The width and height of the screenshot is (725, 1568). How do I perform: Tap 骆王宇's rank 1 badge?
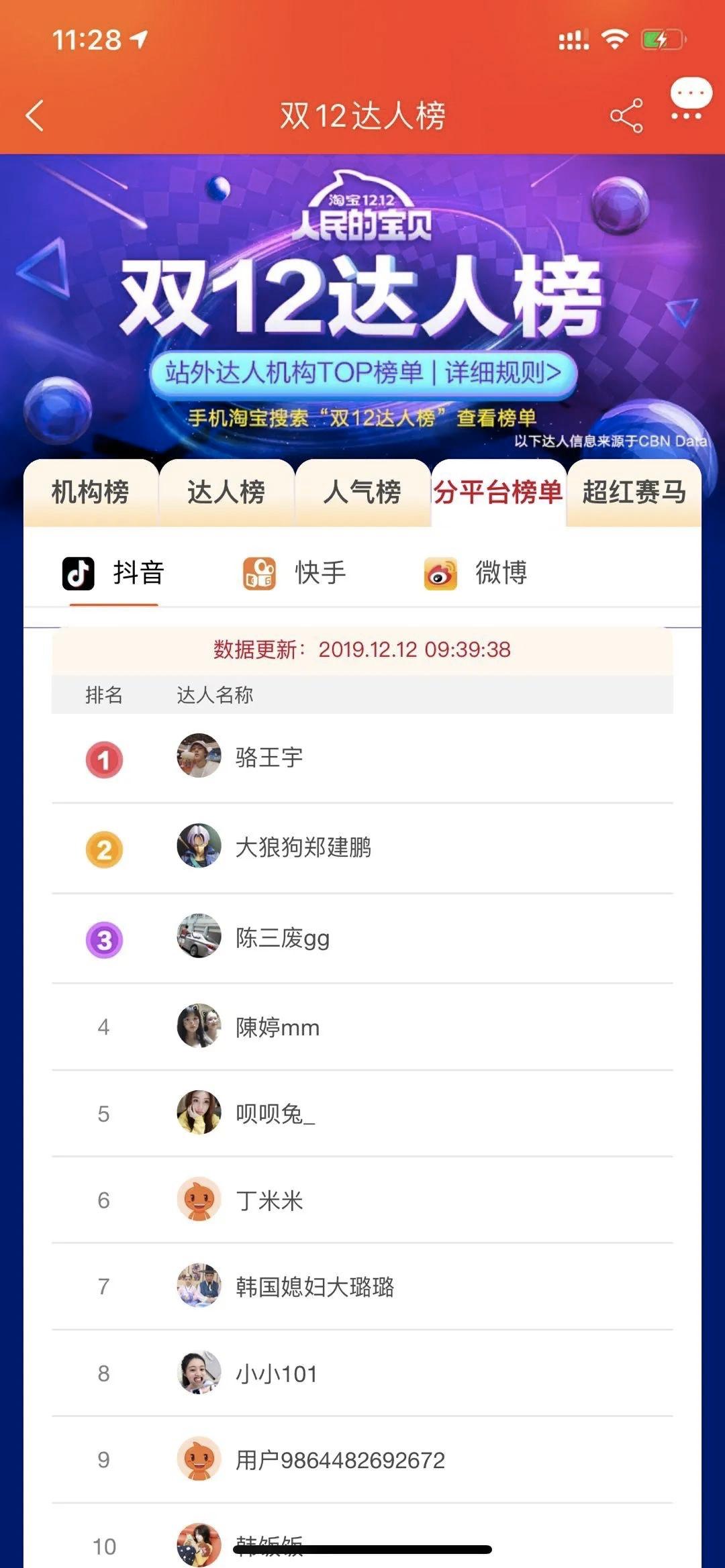point(103,760)
